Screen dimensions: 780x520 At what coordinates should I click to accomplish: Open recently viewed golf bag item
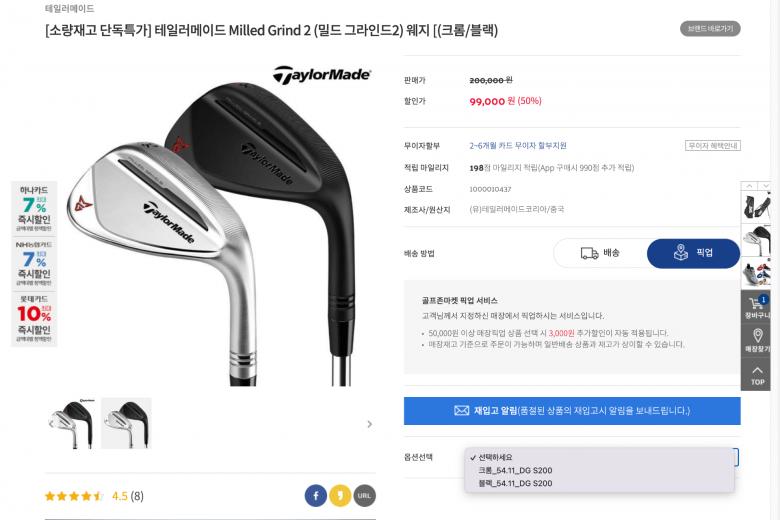tap(757, 207)
